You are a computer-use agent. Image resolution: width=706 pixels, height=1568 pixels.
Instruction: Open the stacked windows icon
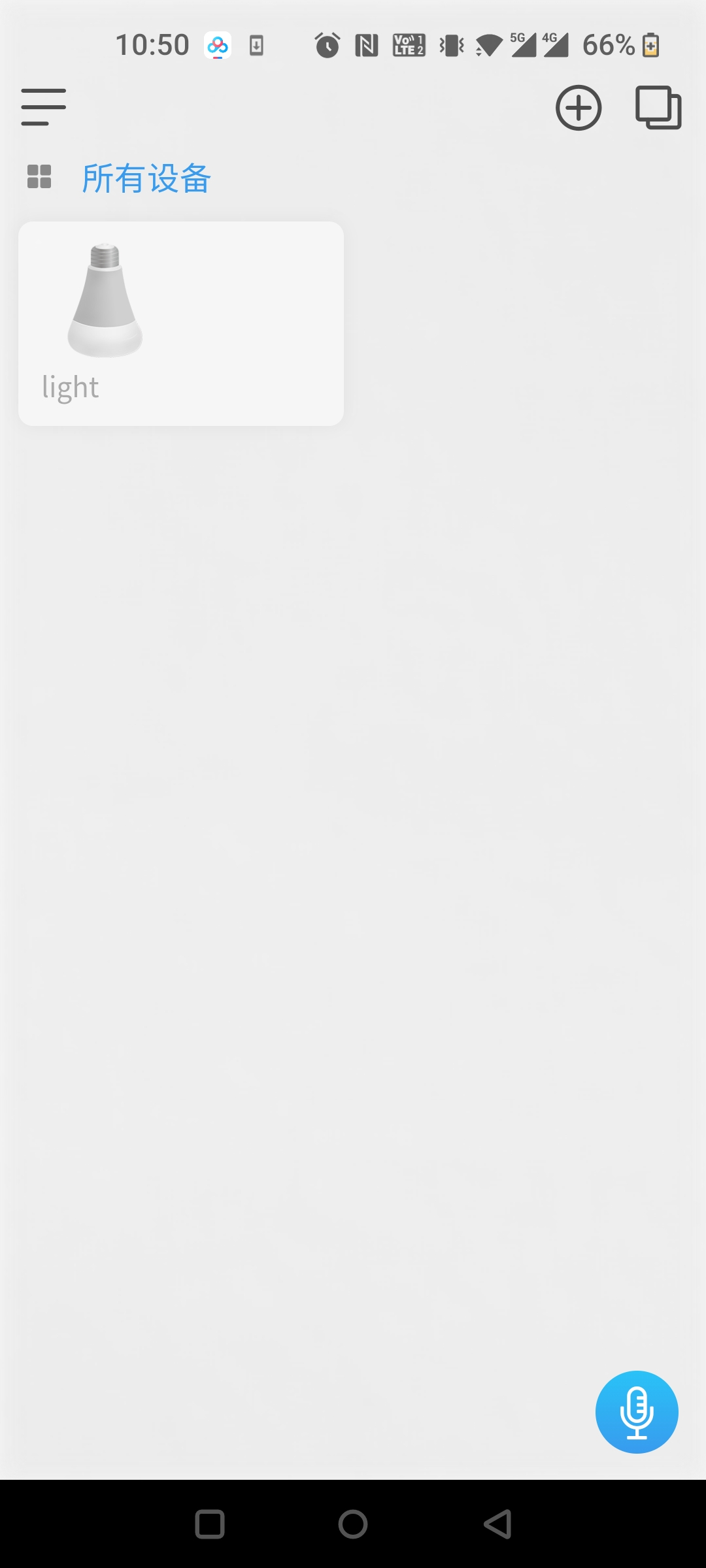pyautogui.click(x=658, y=108)
